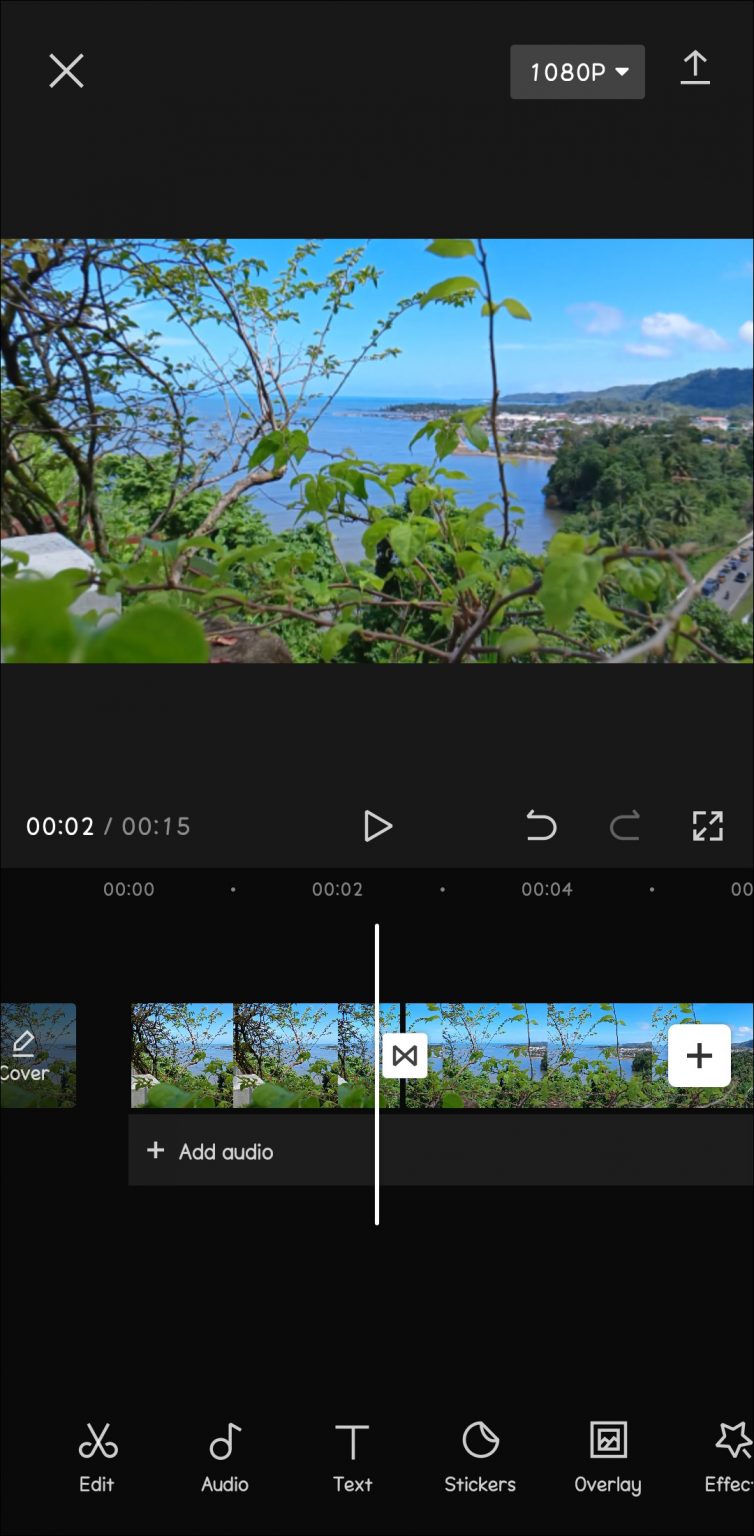
Task: Play the video preview
Action: pyautogui.click(x=378, y=825)
